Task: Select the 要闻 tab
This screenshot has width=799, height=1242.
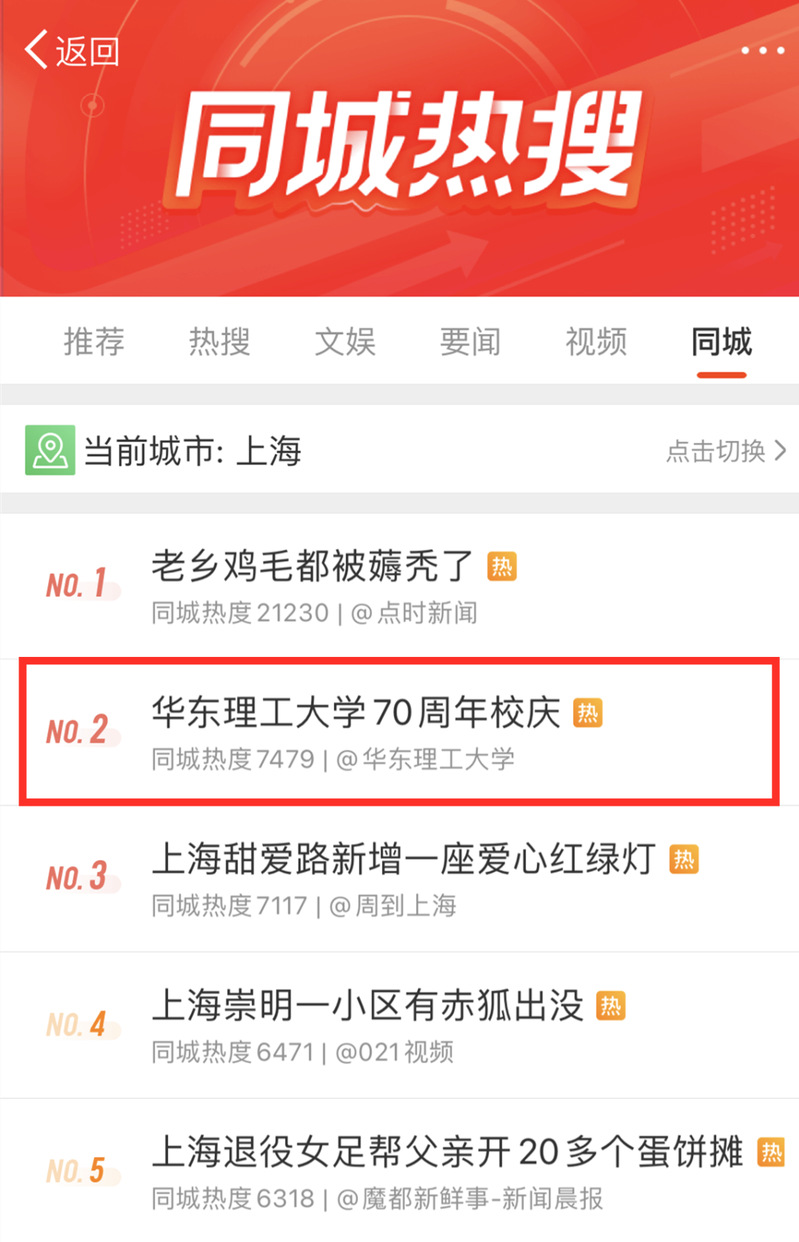Action: [x=470, y=342]
